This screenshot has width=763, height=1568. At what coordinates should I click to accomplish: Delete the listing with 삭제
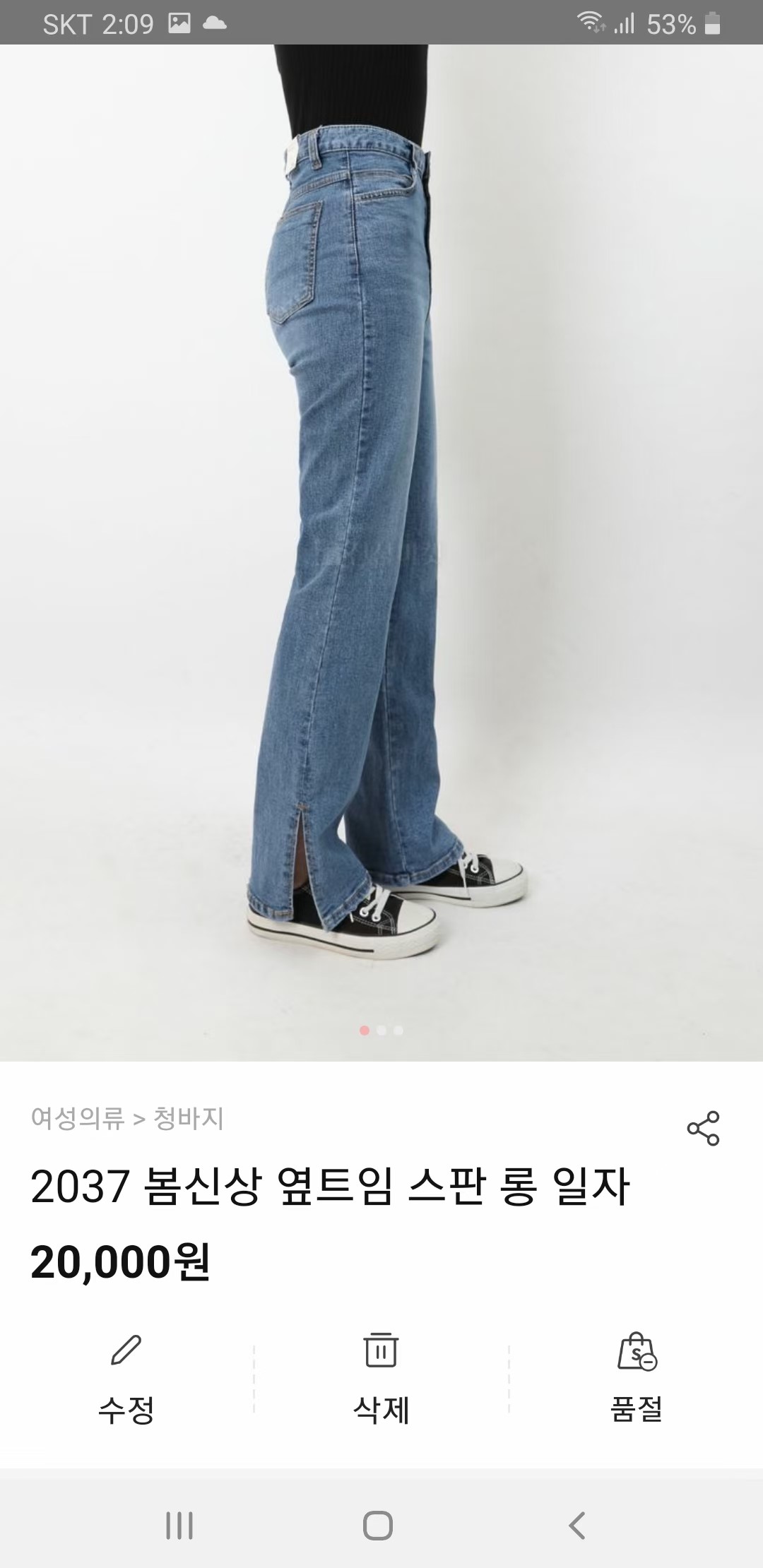click(x=381, y=1378)
